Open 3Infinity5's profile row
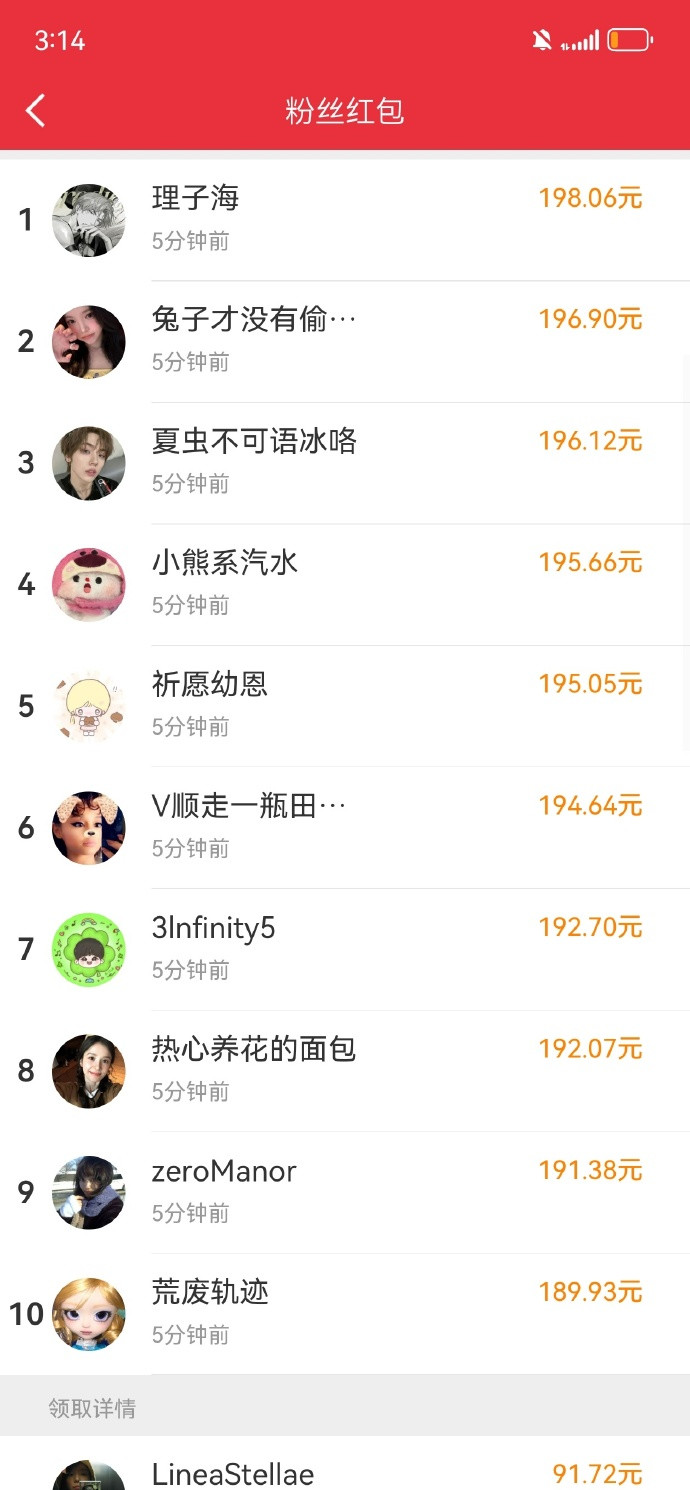 point(213,928)
